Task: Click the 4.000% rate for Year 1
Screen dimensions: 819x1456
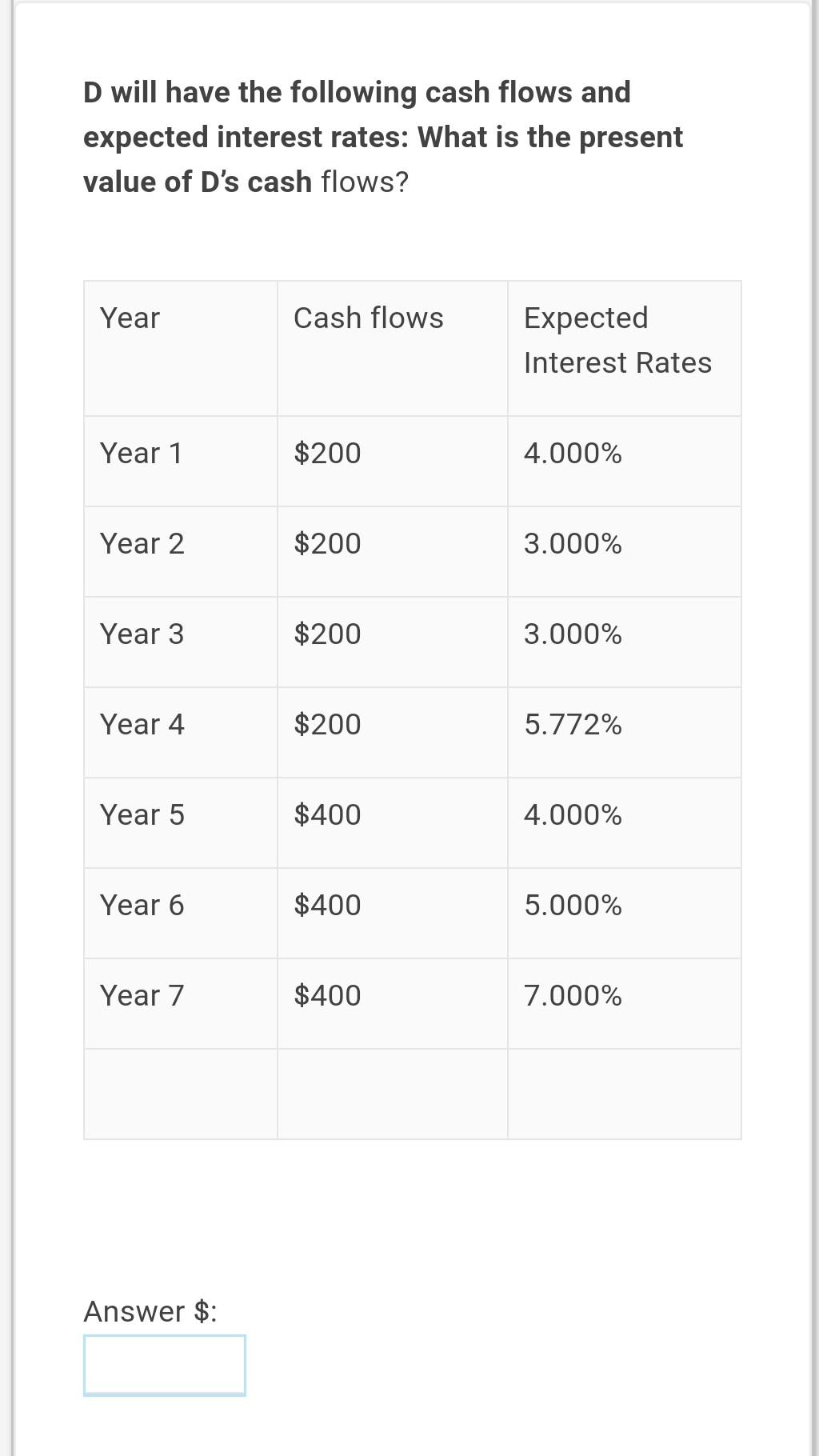Action: [x=573, y=453]
